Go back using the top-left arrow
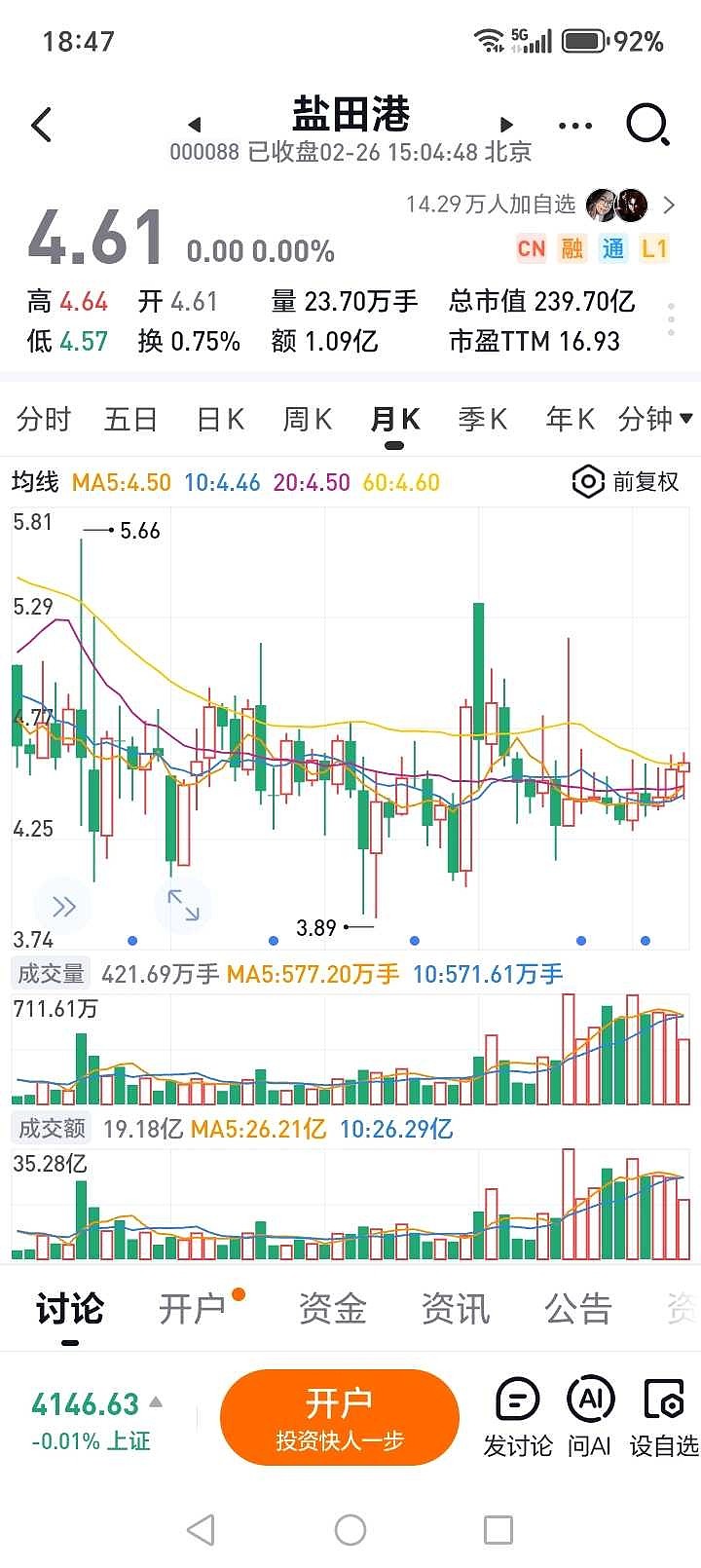 (42, 126)
